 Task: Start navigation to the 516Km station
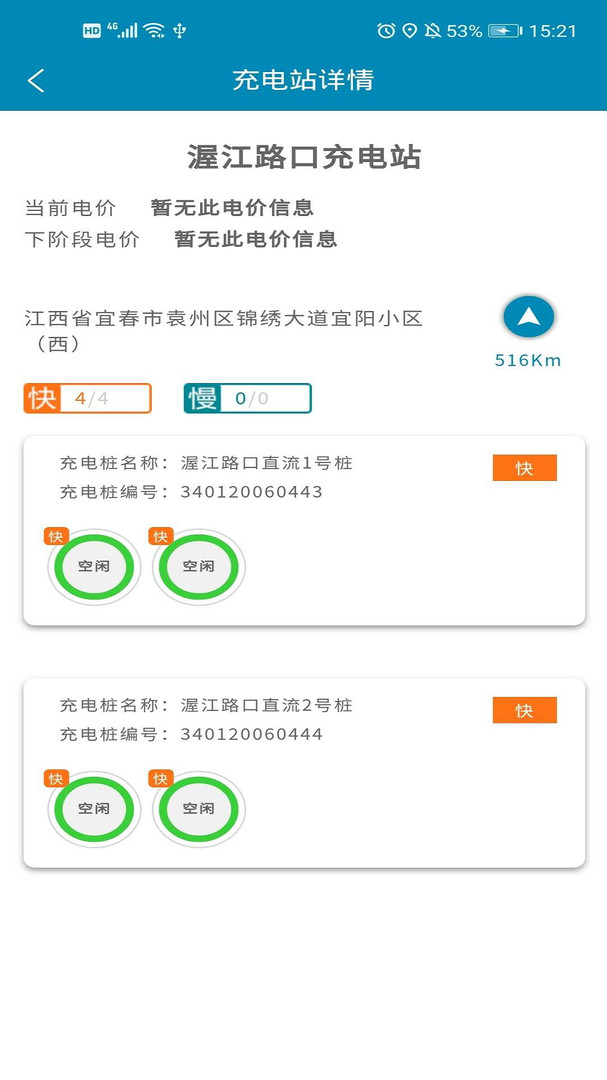click(x=529, y=318)
